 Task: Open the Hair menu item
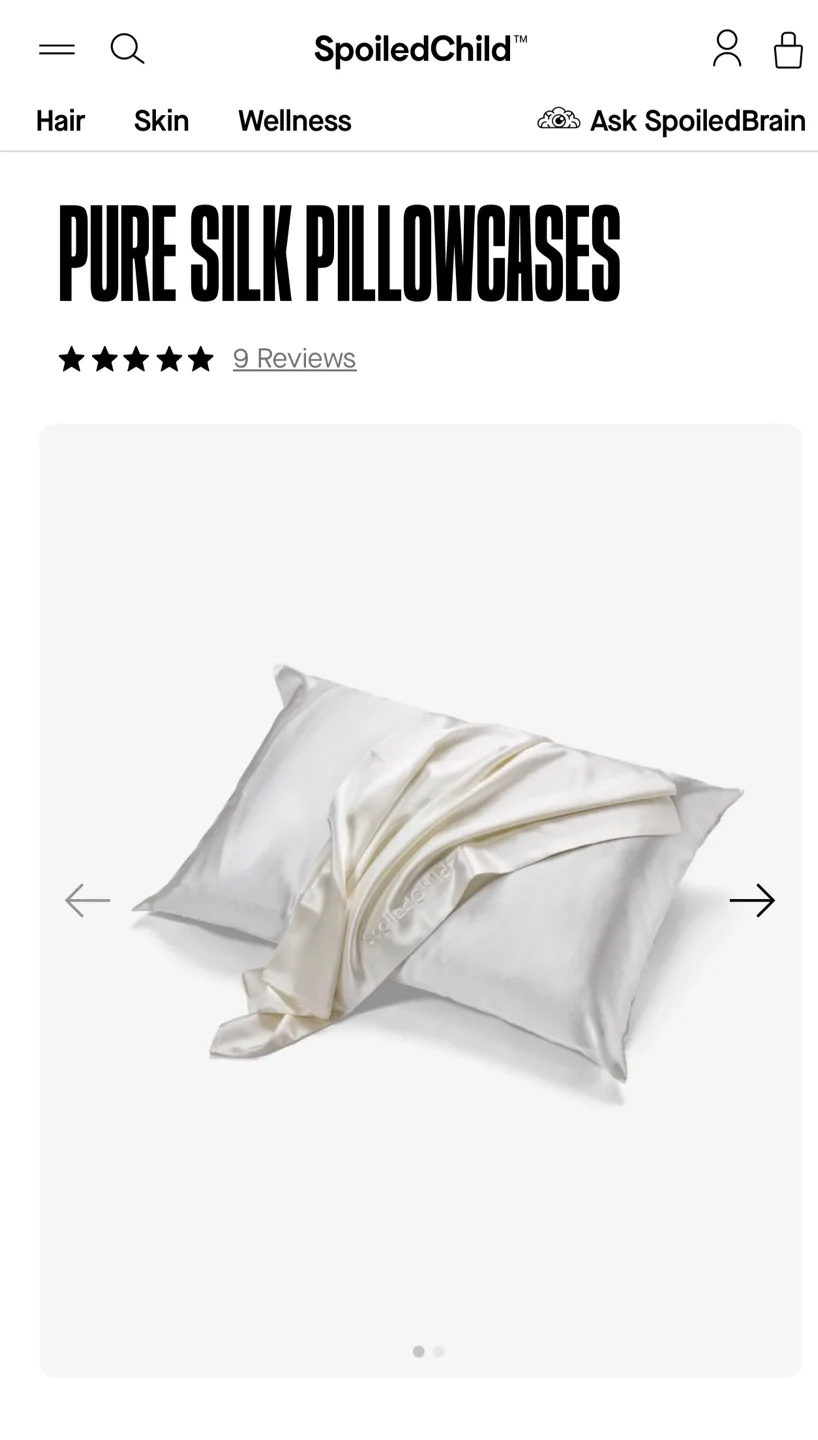pyautogui.click(x=60, y=121)
